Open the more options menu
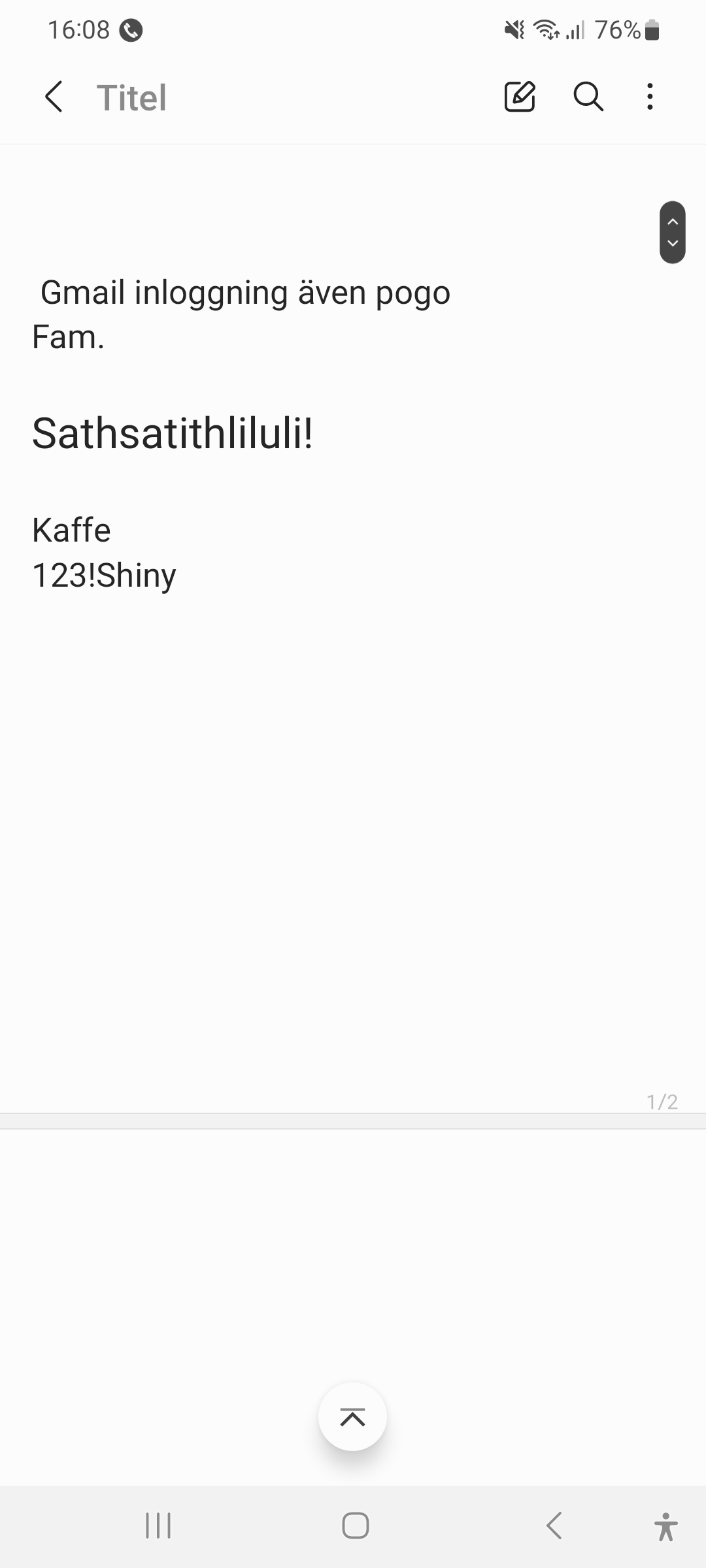Screen dimensions: 706x1568 click(x=649, y=97)
